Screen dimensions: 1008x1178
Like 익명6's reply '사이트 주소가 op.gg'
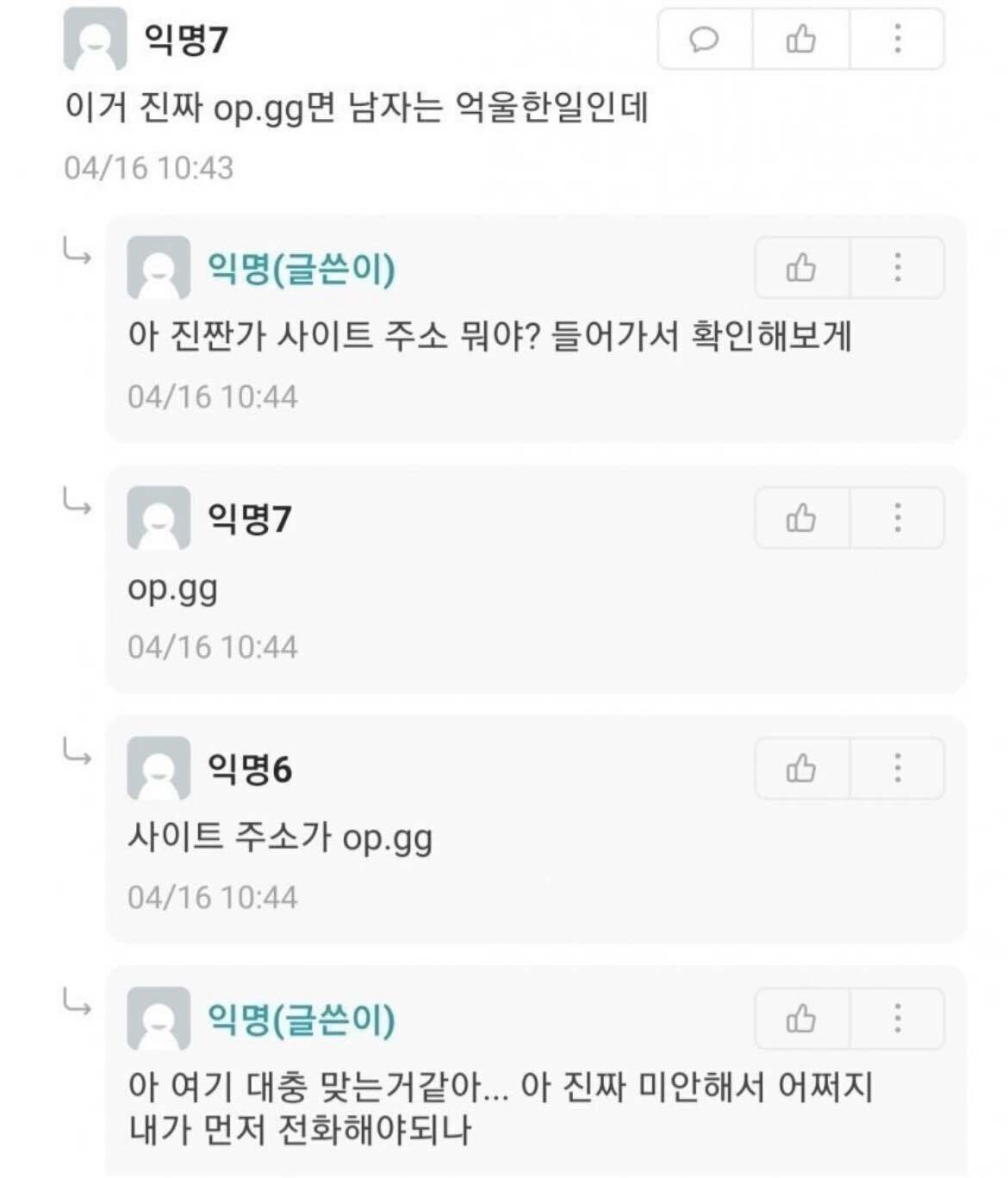(x=801, y=769)
